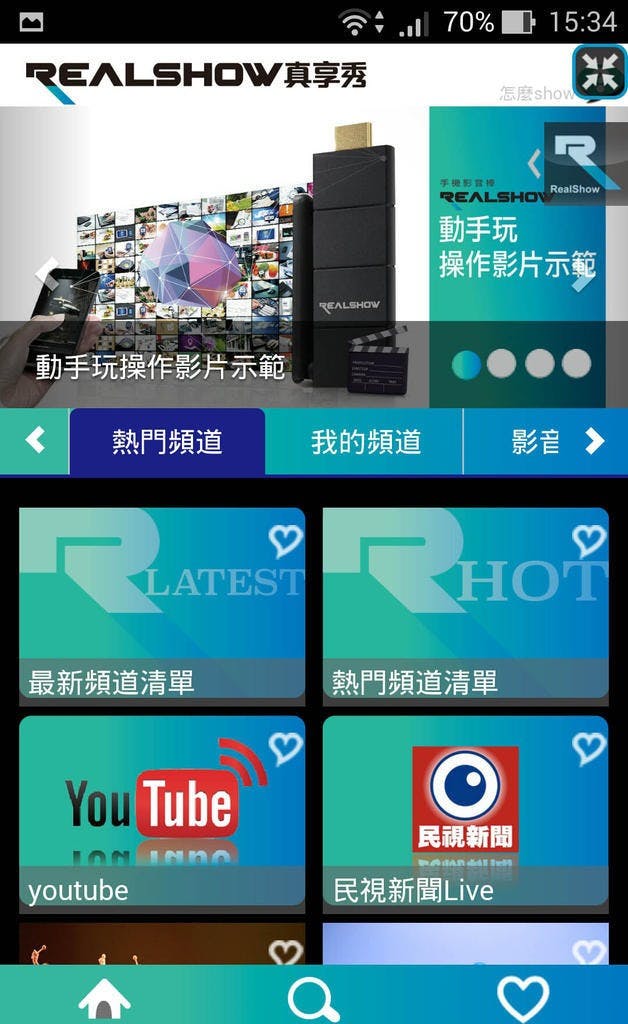Open search from the bottom bar
628x1024 pixels.
tap(314, 997)
